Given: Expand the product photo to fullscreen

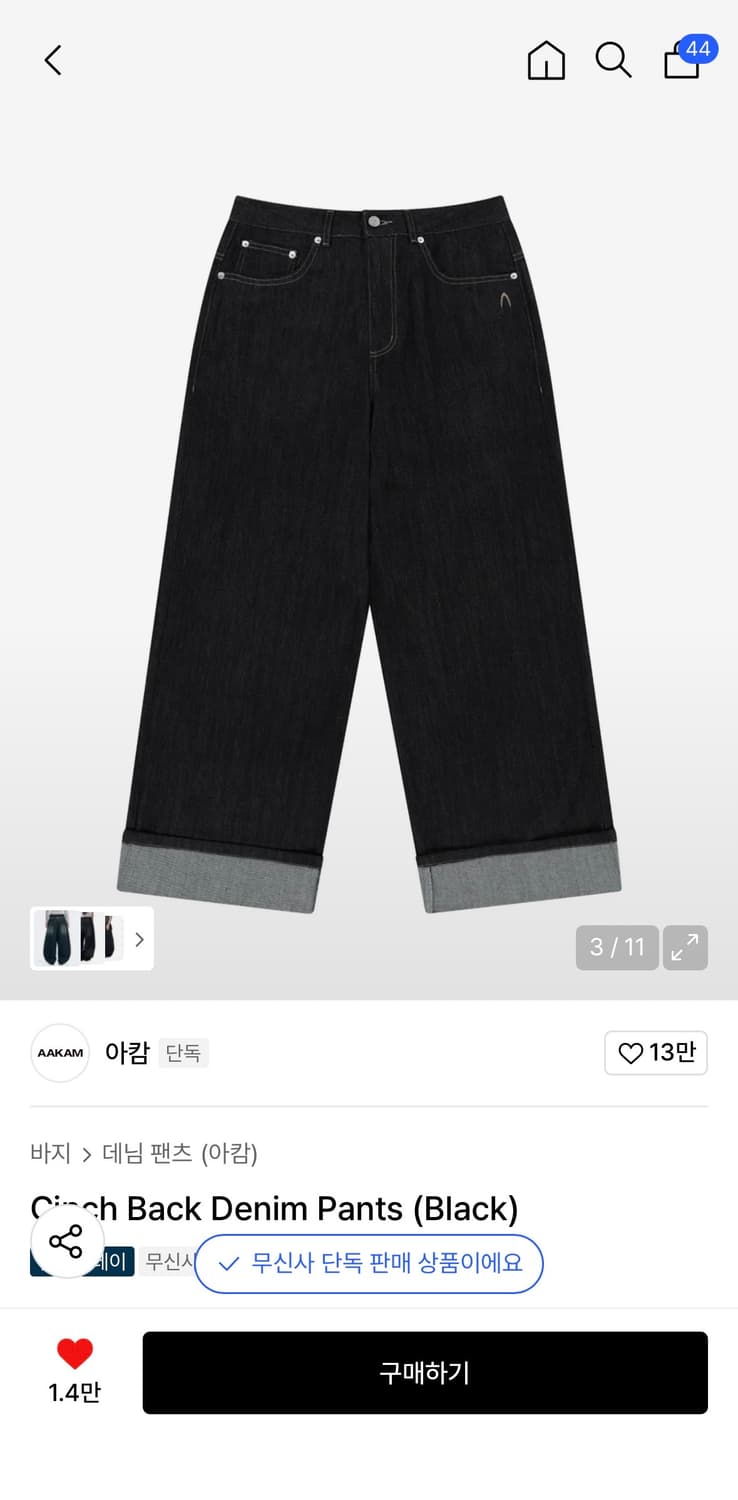Looking at the screenshot, I should pyautogui.click(x=685, y=947).
